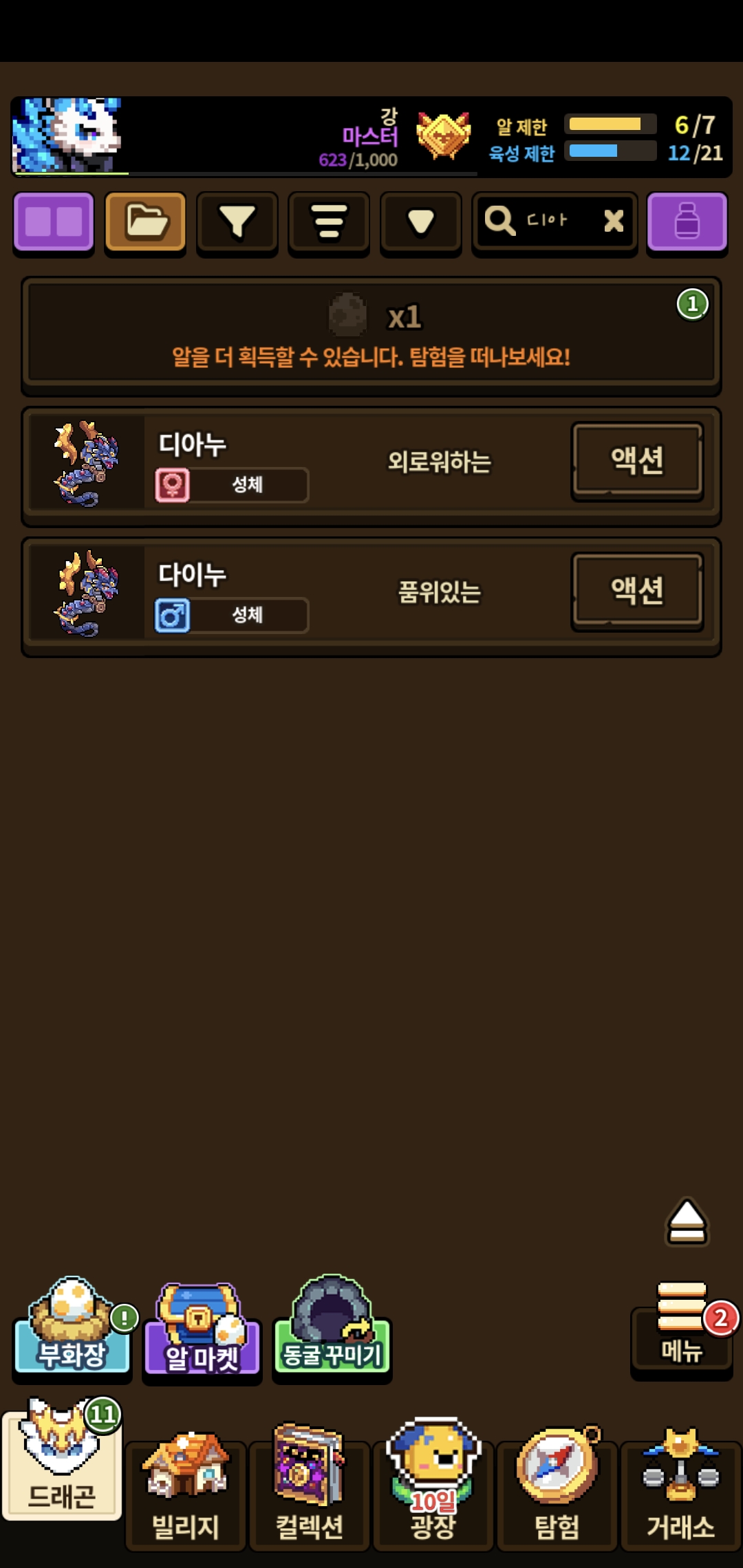Open the 알 마켓 egg market

point(202,1331)
